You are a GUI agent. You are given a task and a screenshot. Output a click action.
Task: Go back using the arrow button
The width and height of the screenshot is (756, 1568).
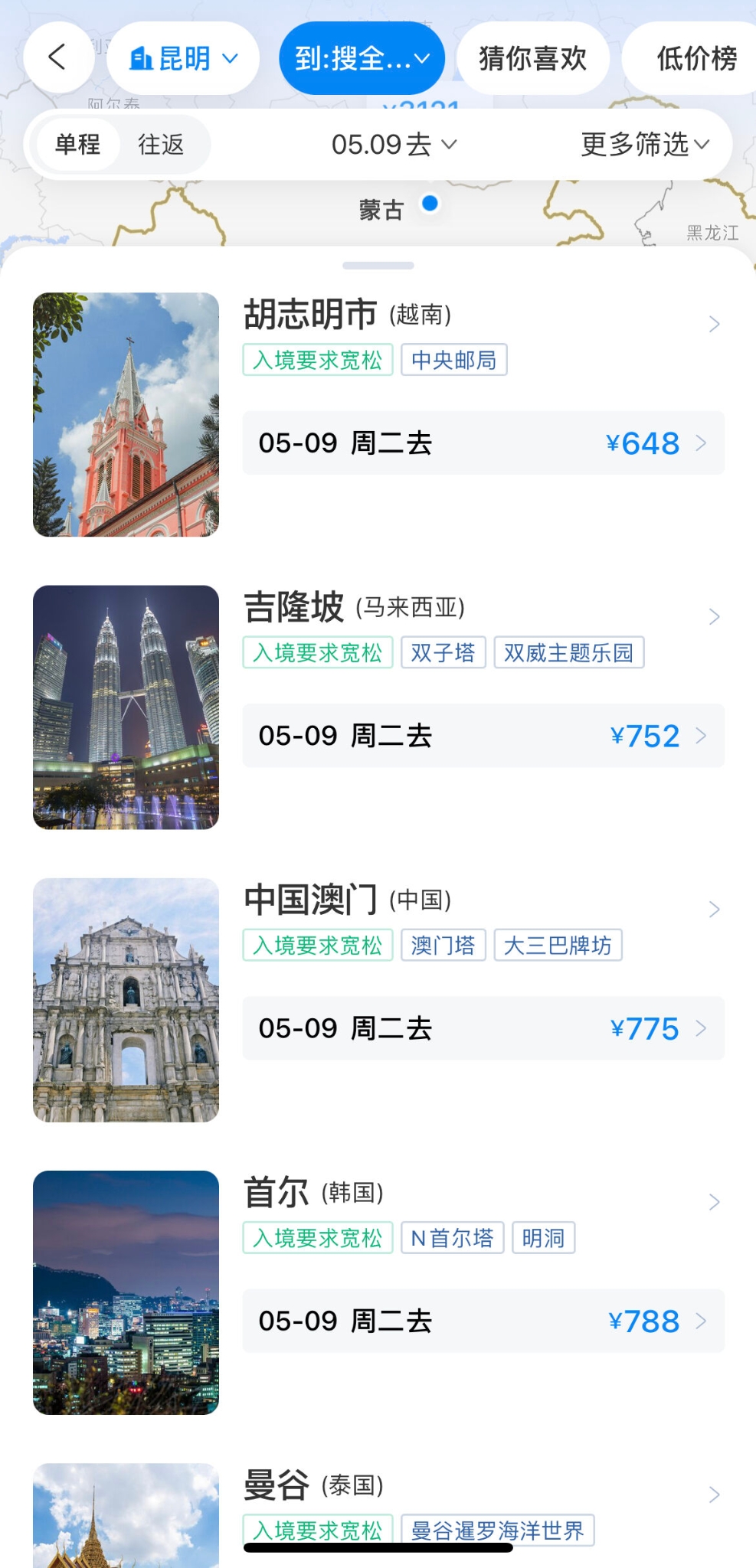coord(57,57)
